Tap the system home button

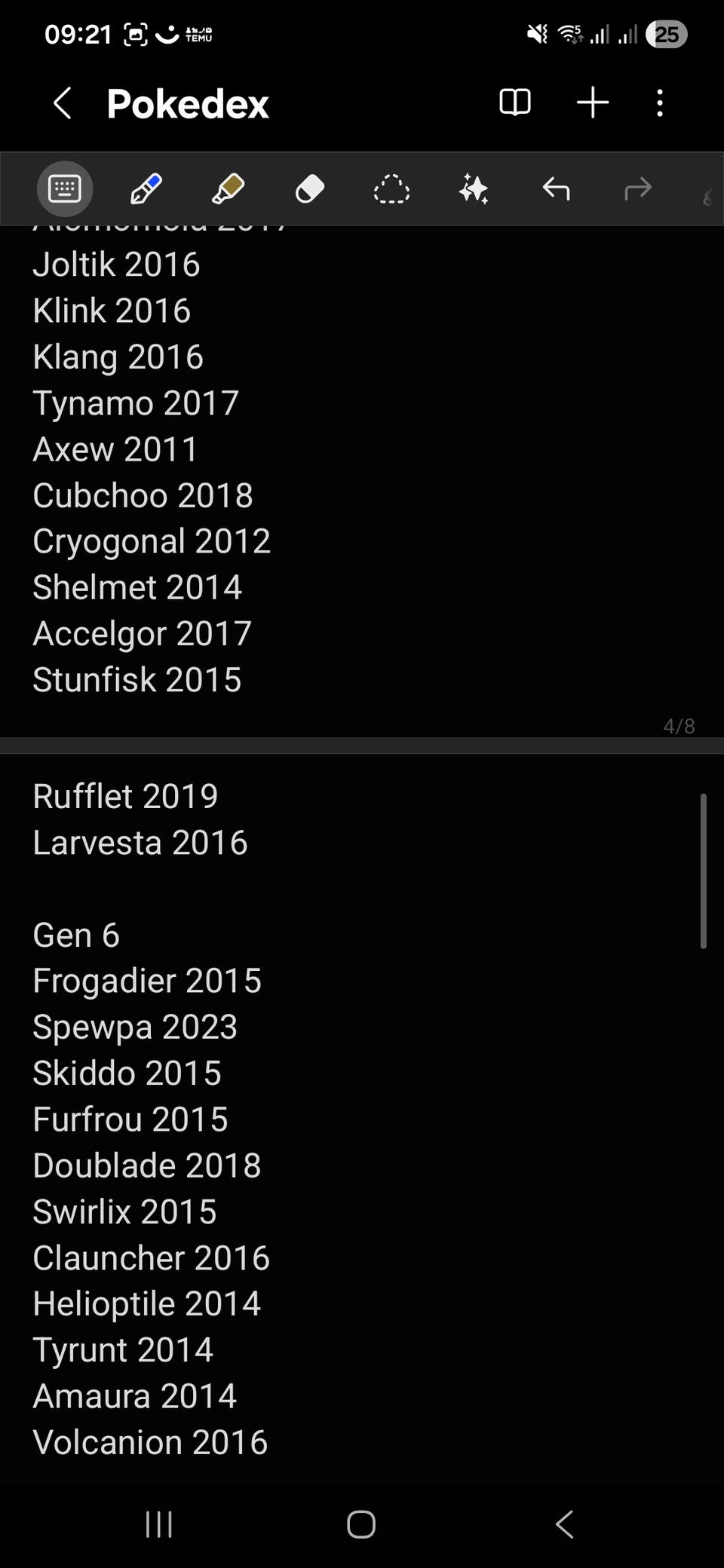pos(361,1524)
